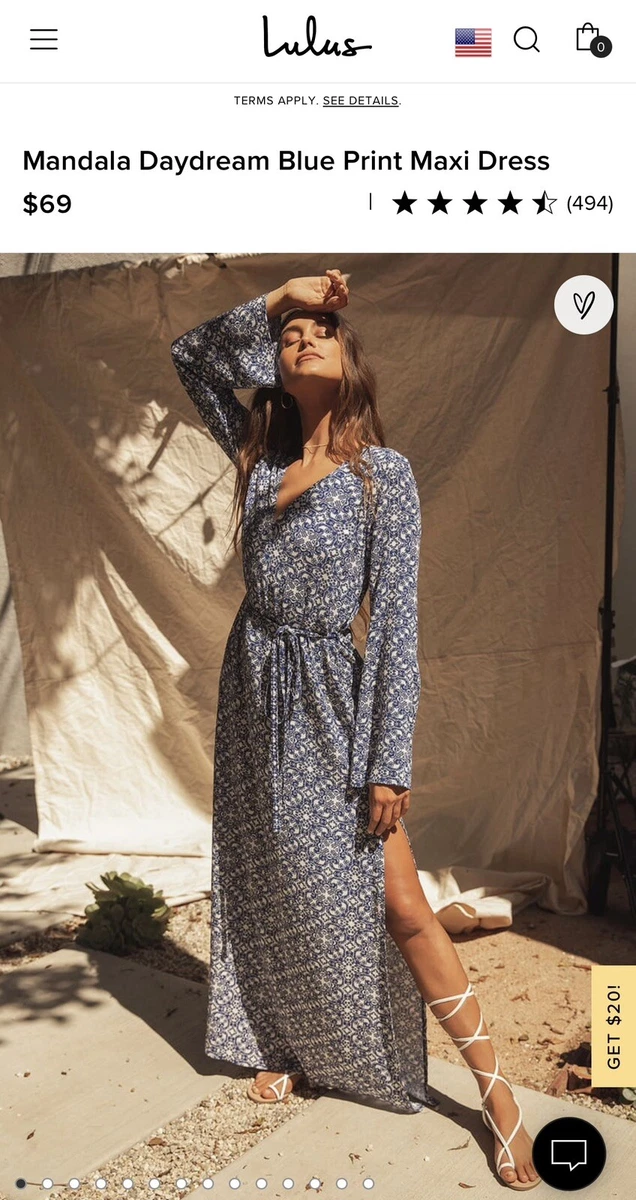Start a live chat
Screen dimensions: 636x1200
(569, 1154)
